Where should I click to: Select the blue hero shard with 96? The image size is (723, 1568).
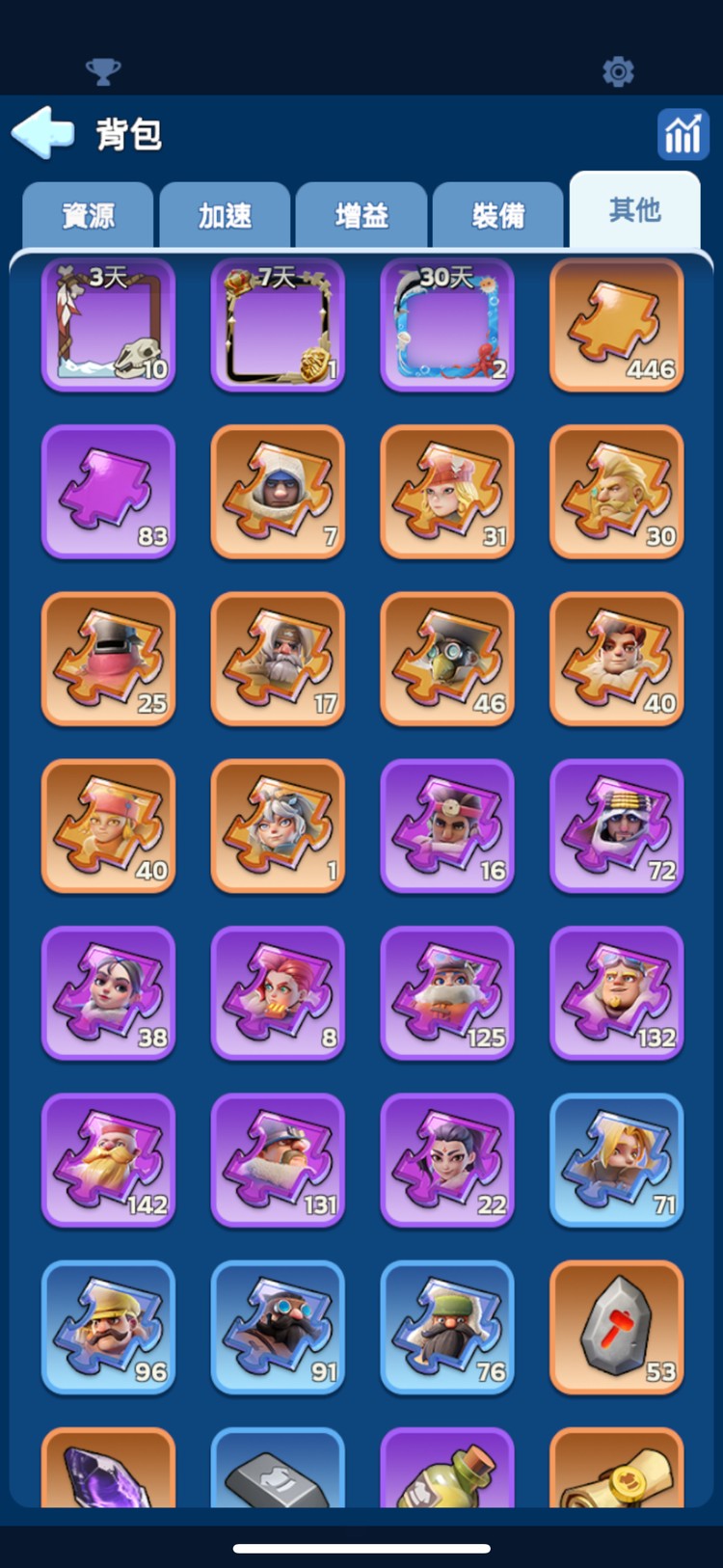108,1327
